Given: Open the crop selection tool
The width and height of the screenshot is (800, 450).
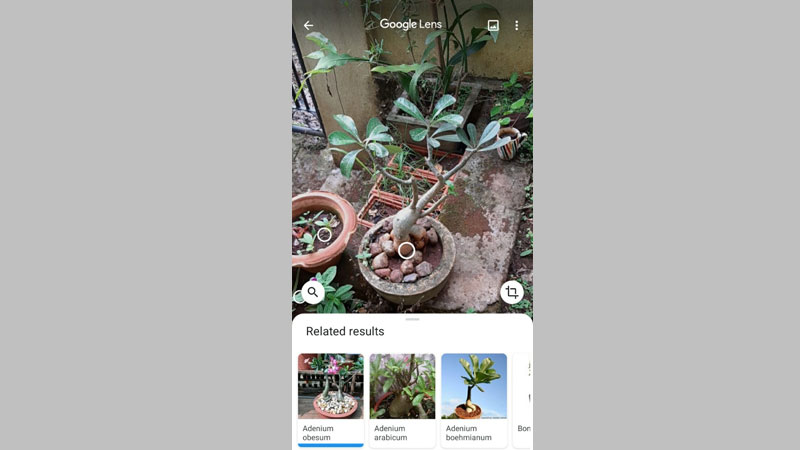Looking at the screenshot, I should 512,292.
